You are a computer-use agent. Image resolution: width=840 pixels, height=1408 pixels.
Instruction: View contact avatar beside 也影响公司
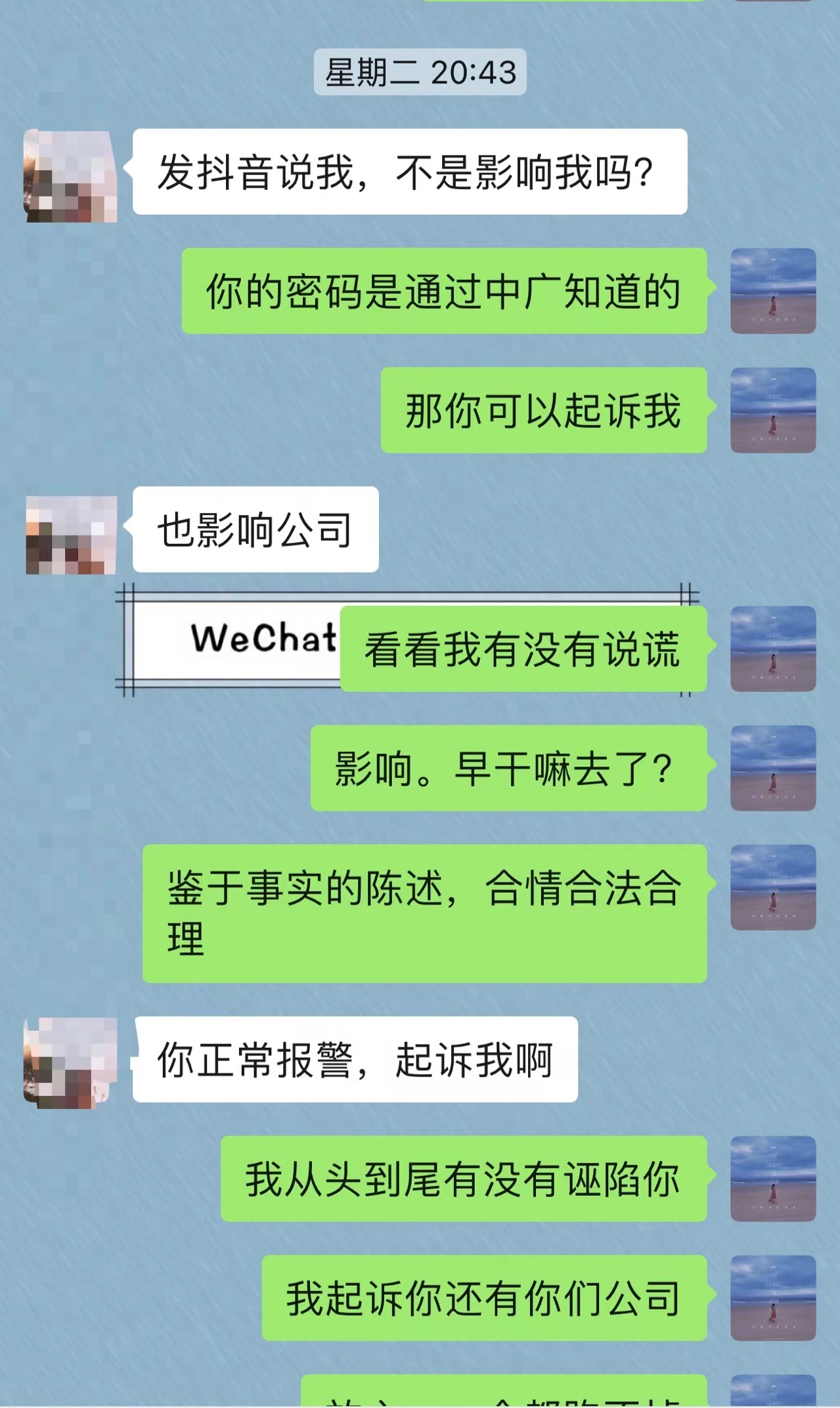point(70,534)
